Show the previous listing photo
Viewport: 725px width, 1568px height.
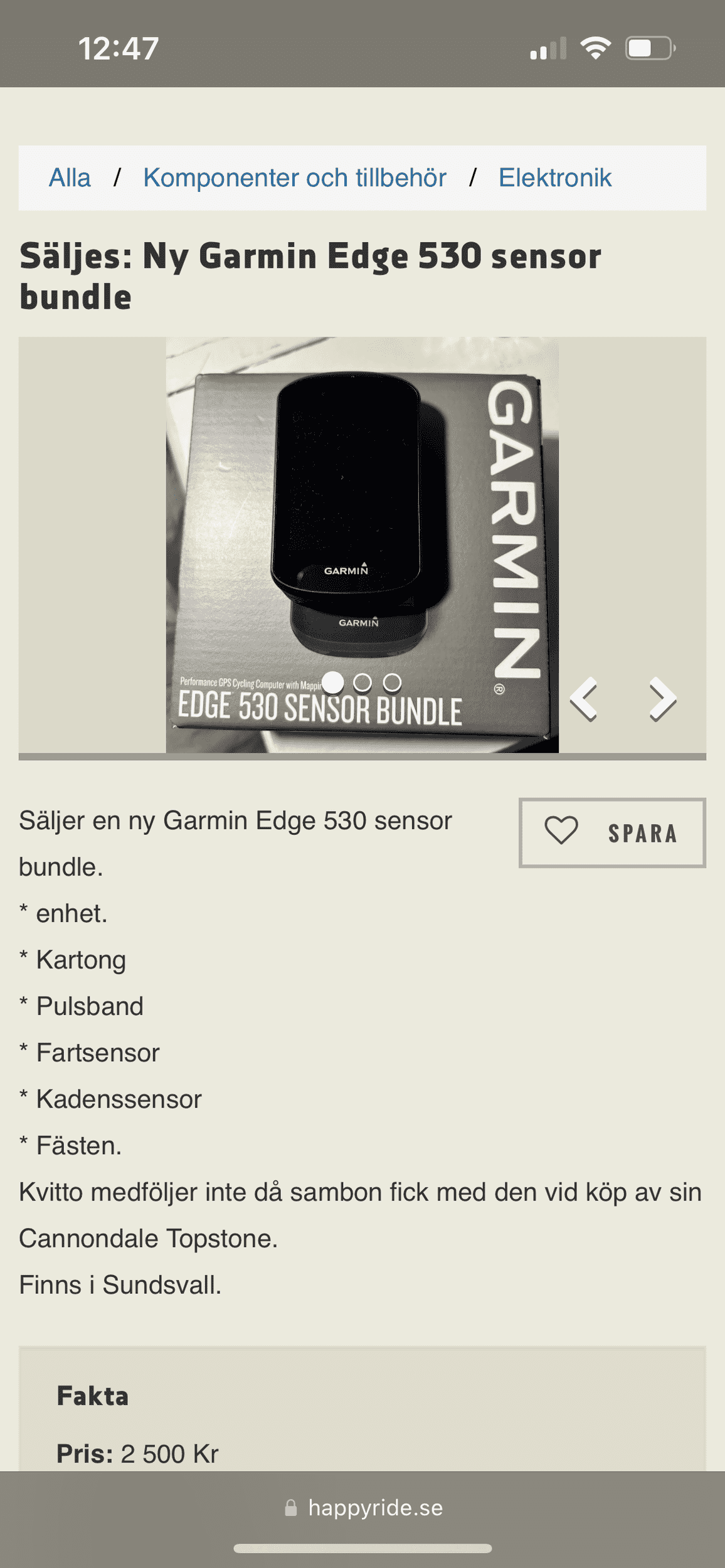[583, 699]
